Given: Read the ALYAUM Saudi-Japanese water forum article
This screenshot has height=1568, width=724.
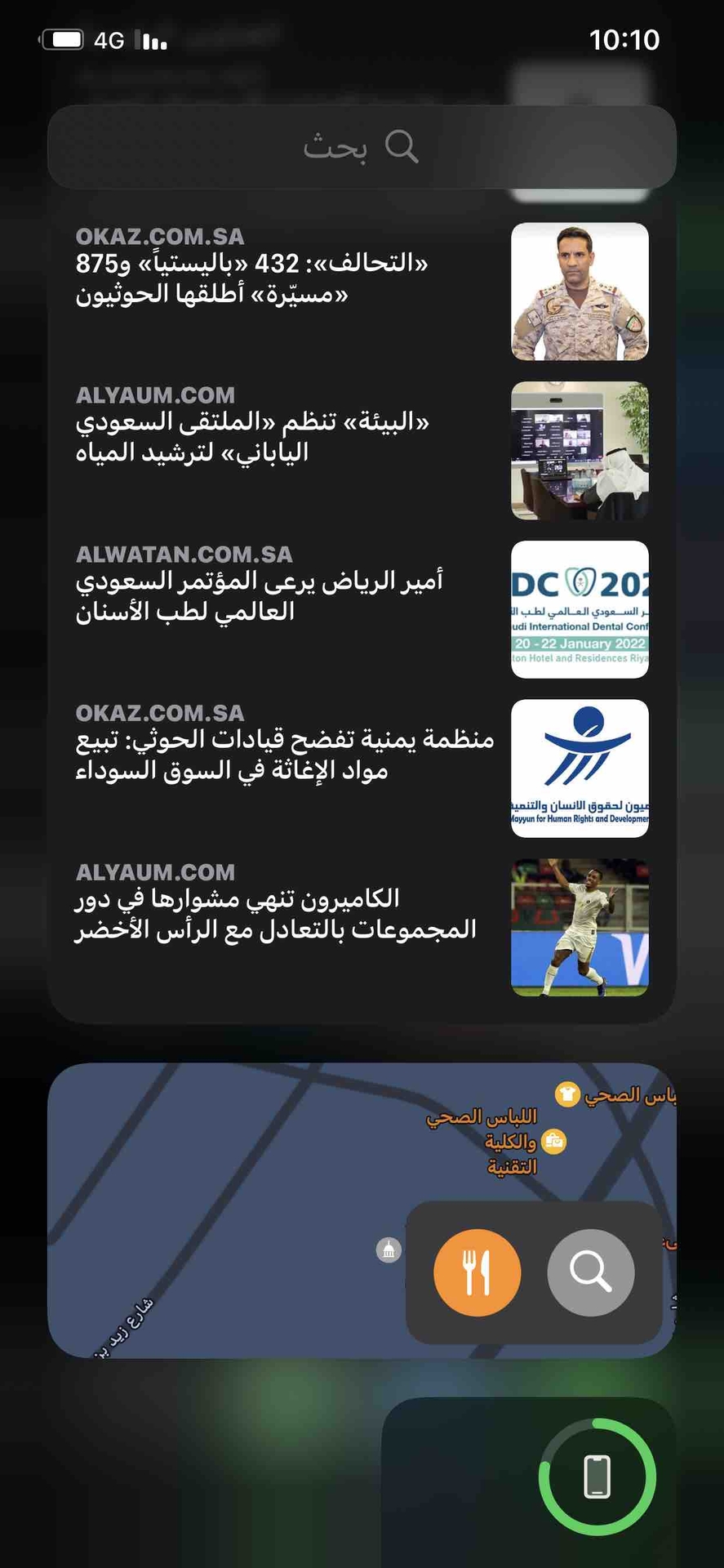Looking at the screenshot, I should [362, 451].
